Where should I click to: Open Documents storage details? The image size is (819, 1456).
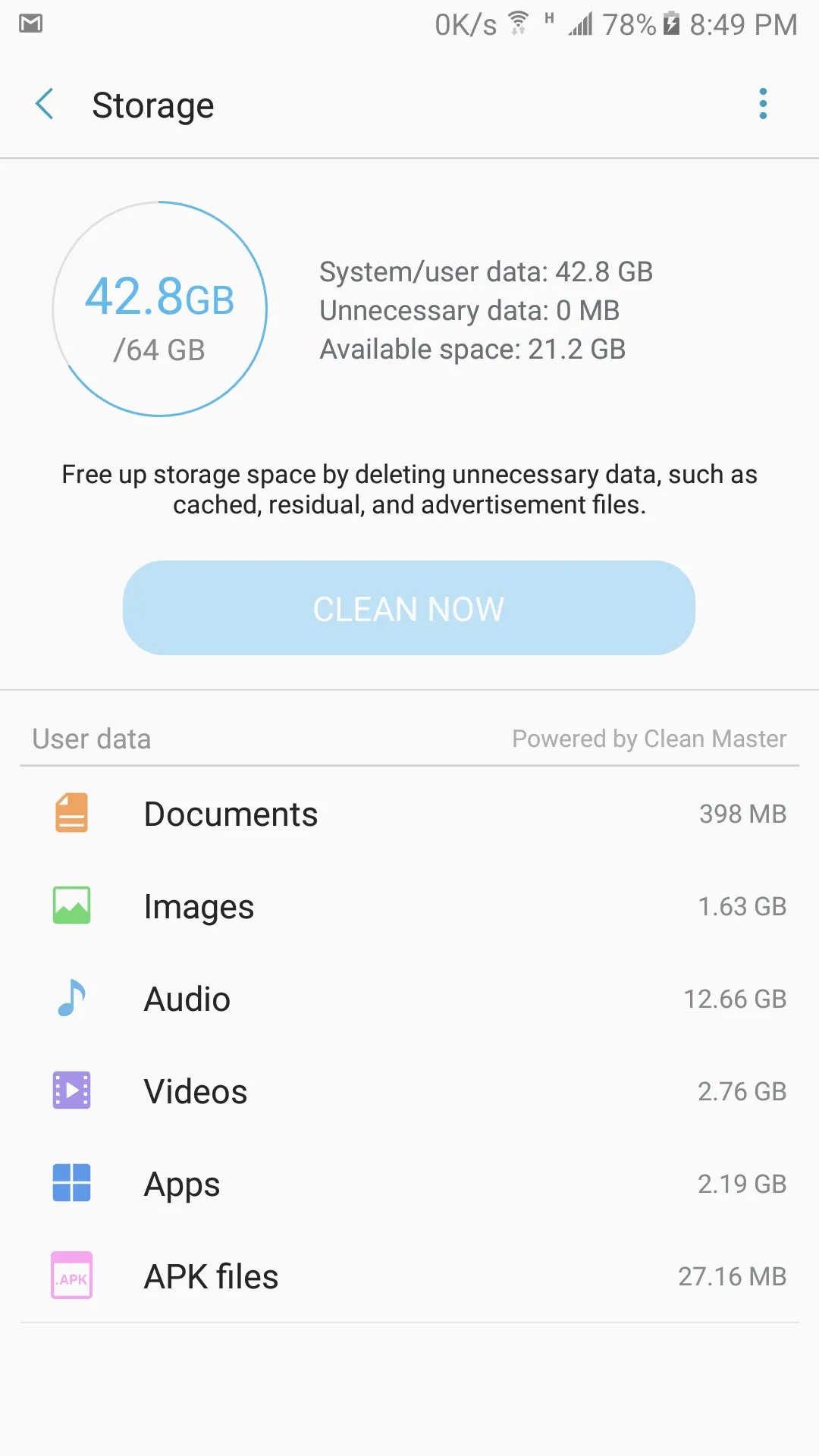tap(409, 814)
